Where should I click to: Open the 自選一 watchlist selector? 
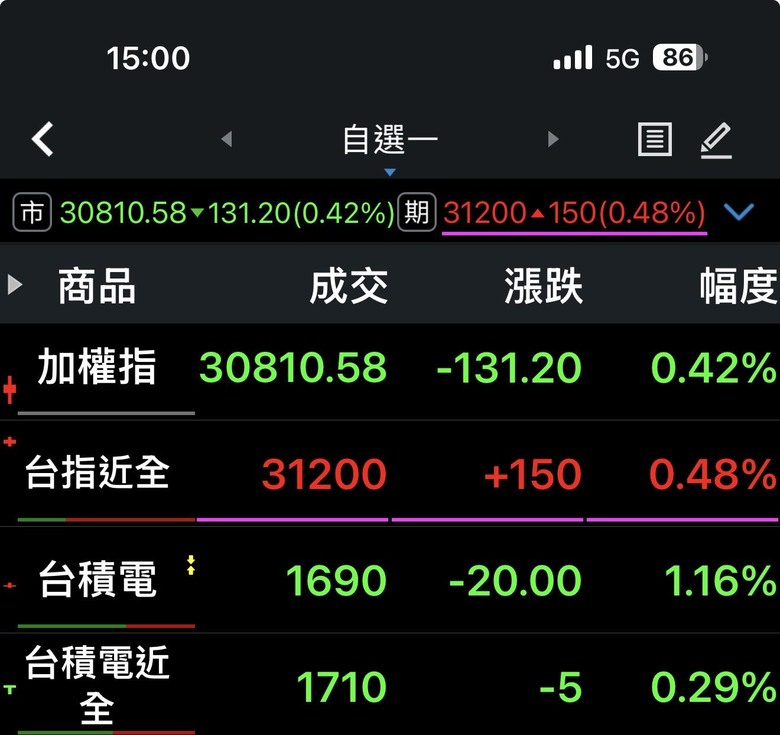(389, 140)
